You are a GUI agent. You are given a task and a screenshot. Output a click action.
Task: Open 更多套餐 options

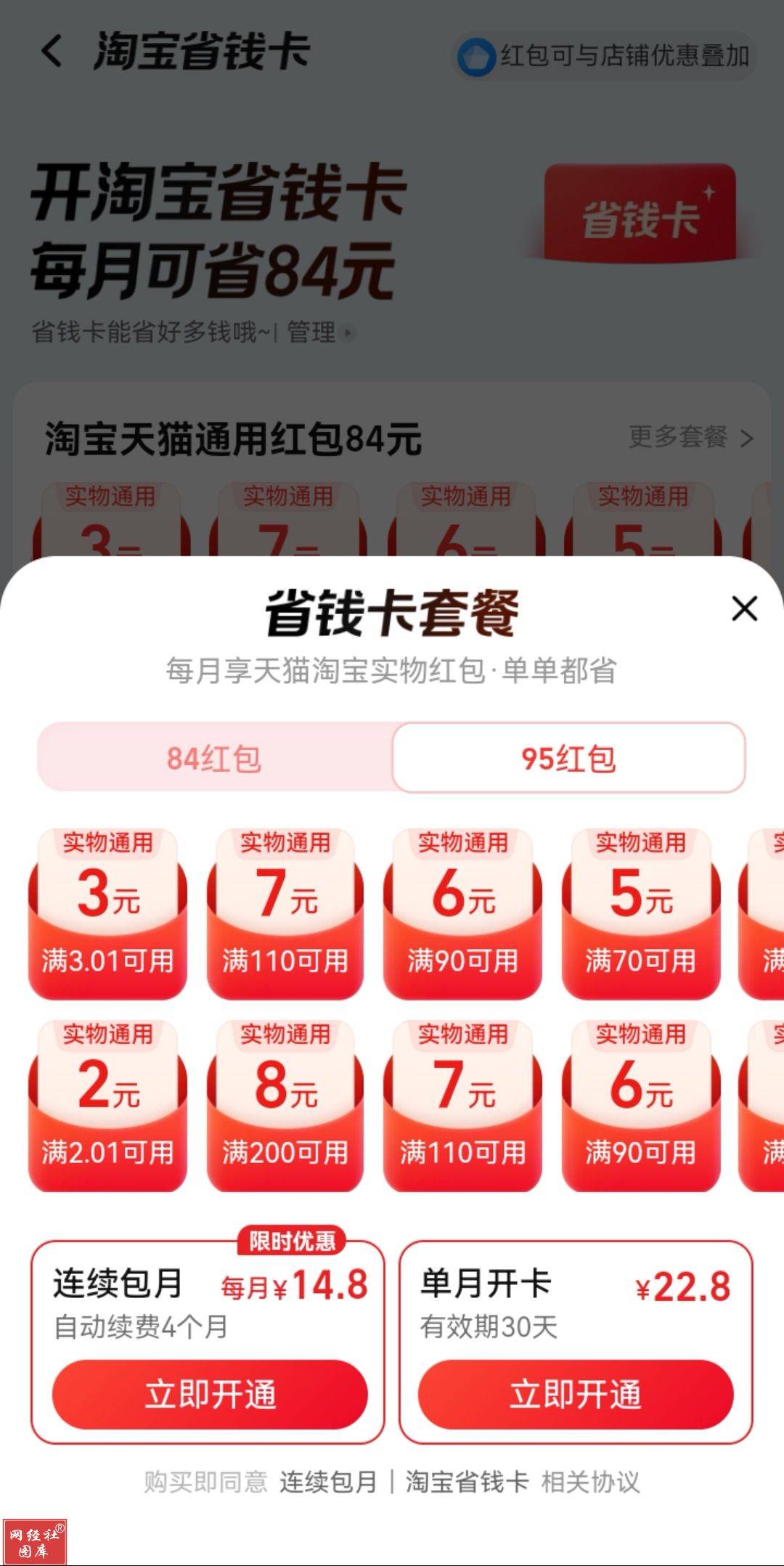pyautogui.click(x=690, y=437)
